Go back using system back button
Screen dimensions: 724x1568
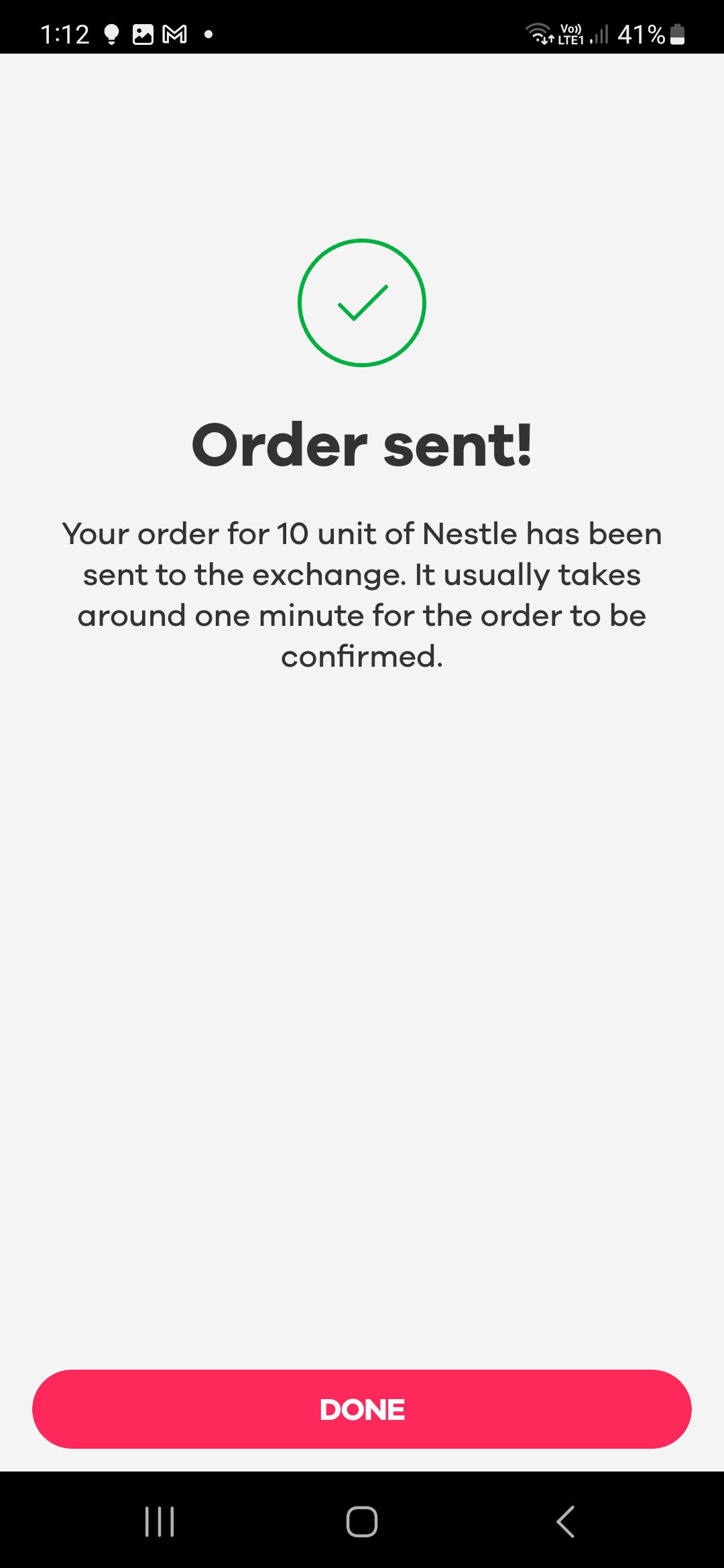tap(565, 1521)
